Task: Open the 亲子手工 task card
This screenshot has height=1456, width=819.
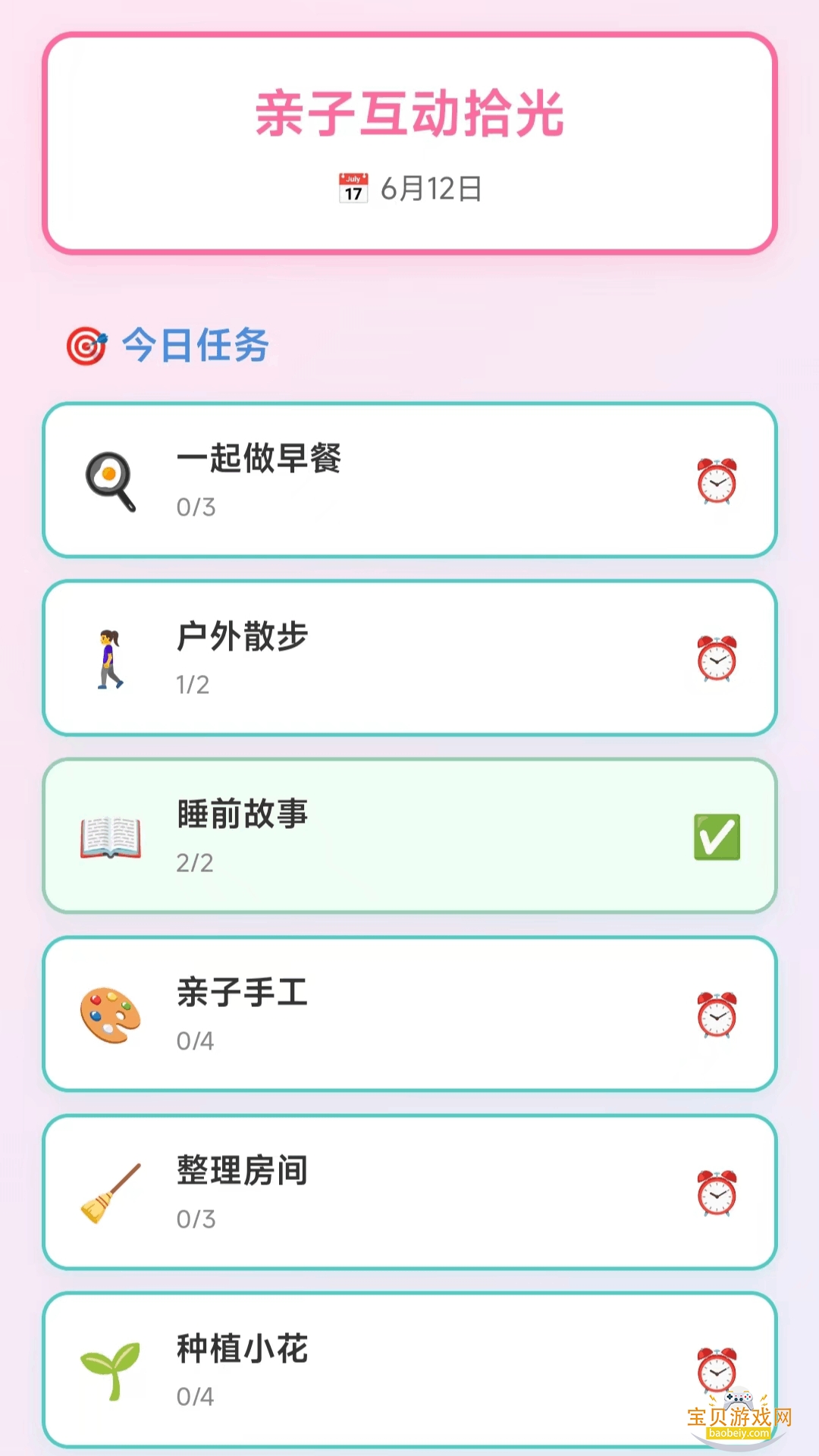Action: pyautogui.click(x=409, y=1015)
